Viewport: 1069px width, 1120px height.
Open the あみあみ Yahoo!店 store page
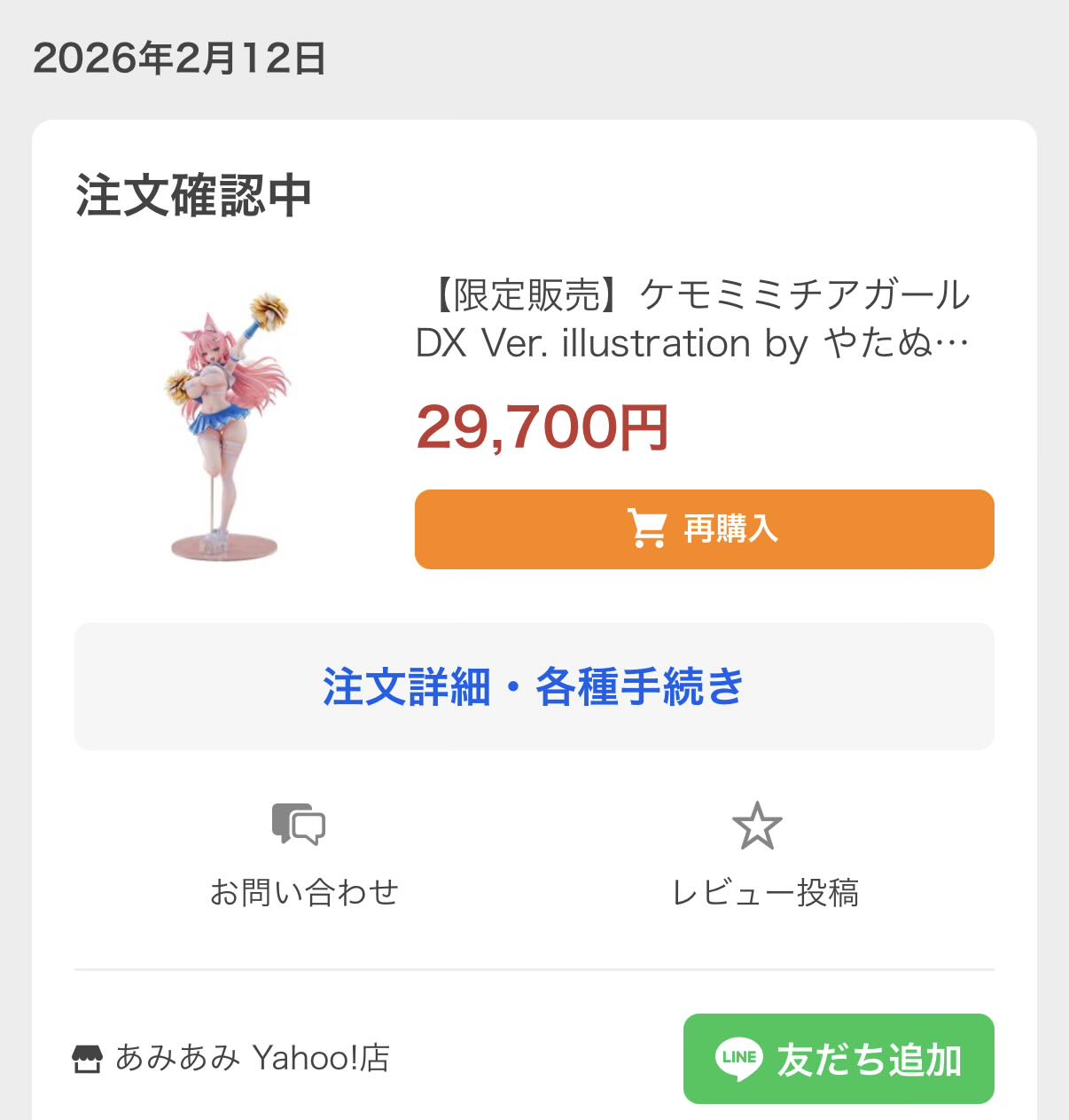point(232,1058)
